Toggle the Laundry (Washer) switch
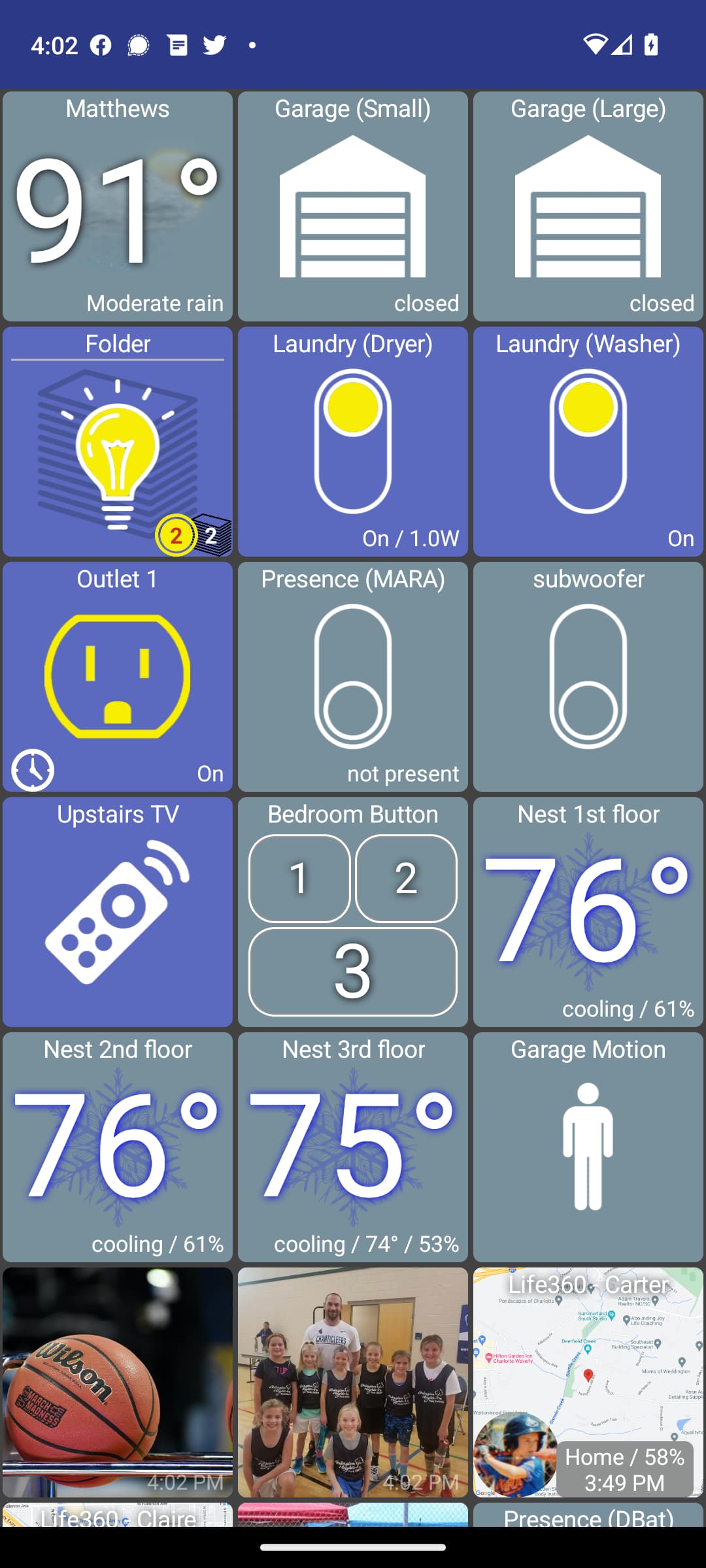Screen dimensions: 706x1568 pyautogui.click(x=588, y=442)
